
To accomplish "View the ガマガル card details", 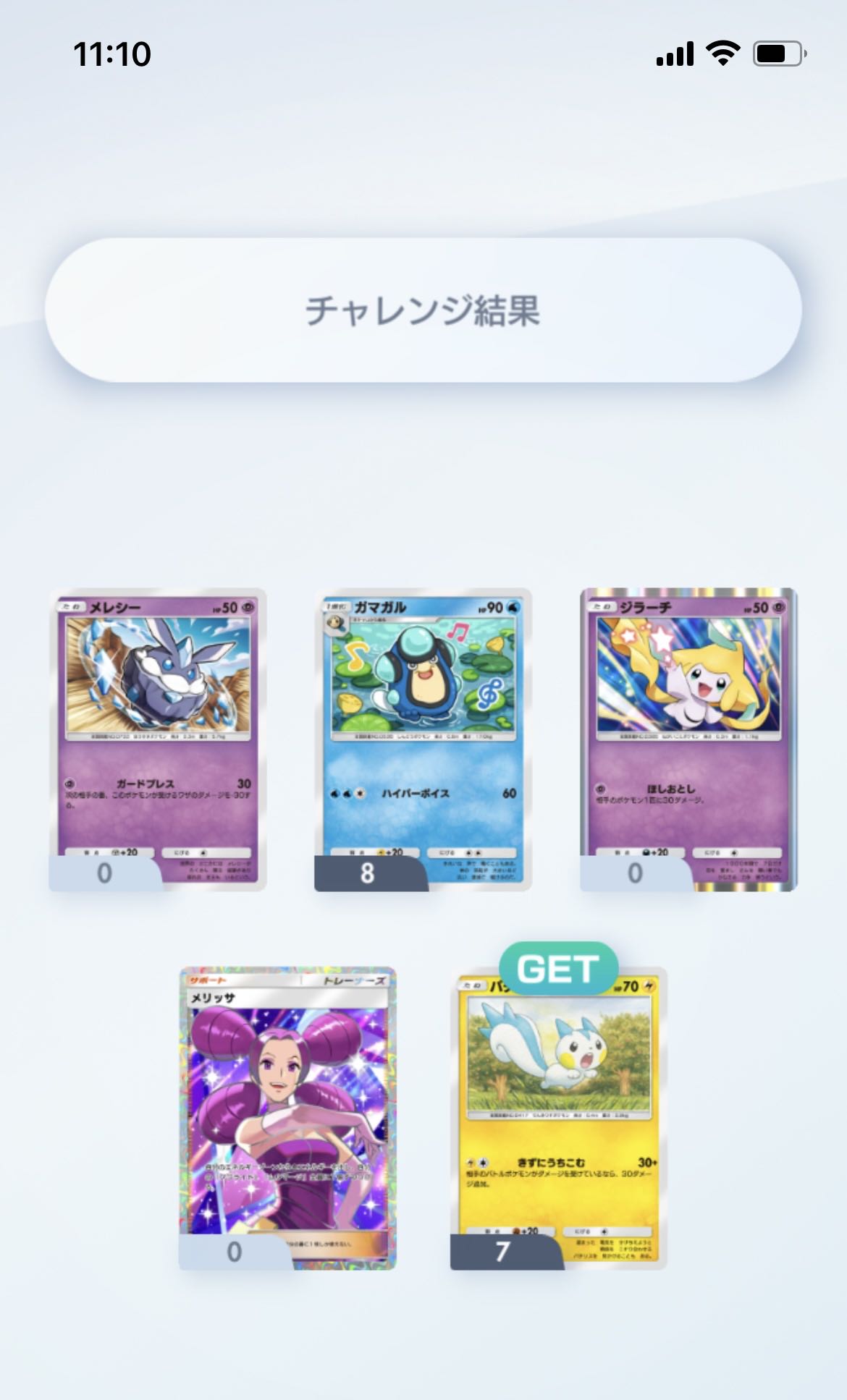I will tap(423, 738).
